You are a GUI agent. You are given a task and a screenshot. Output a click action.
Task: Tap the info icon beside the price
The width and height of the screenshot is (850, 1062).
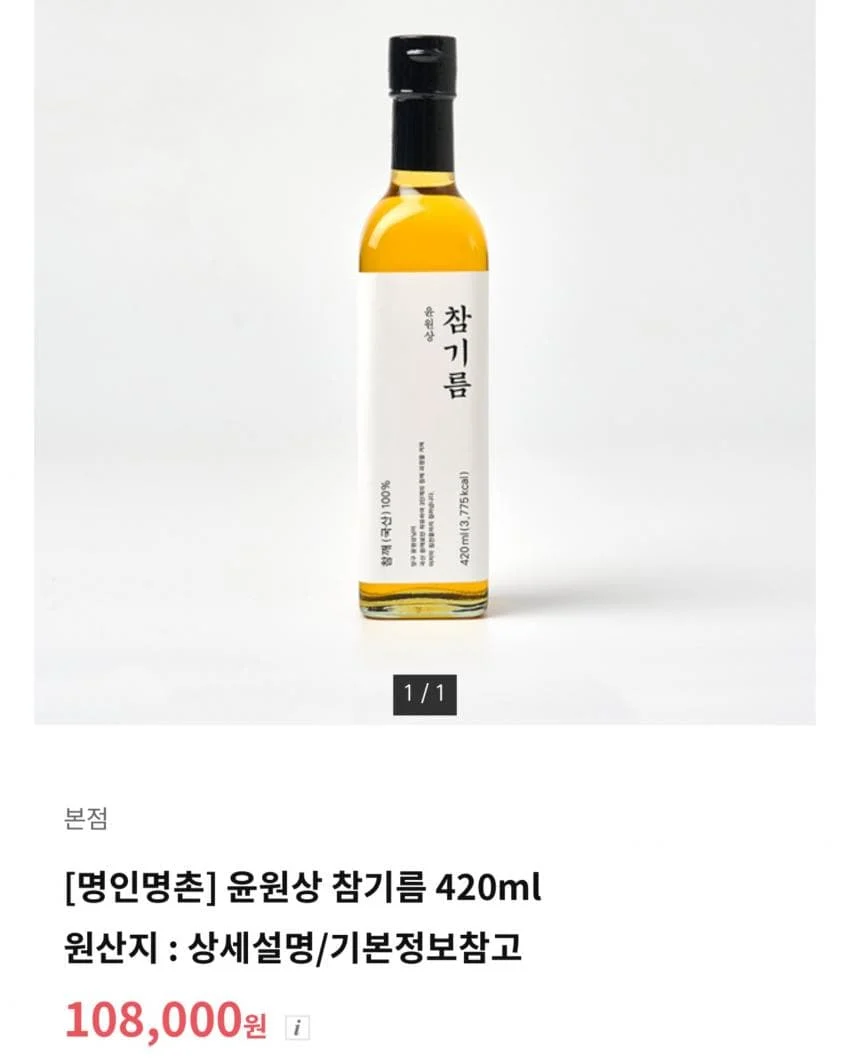pos(298,1027)
